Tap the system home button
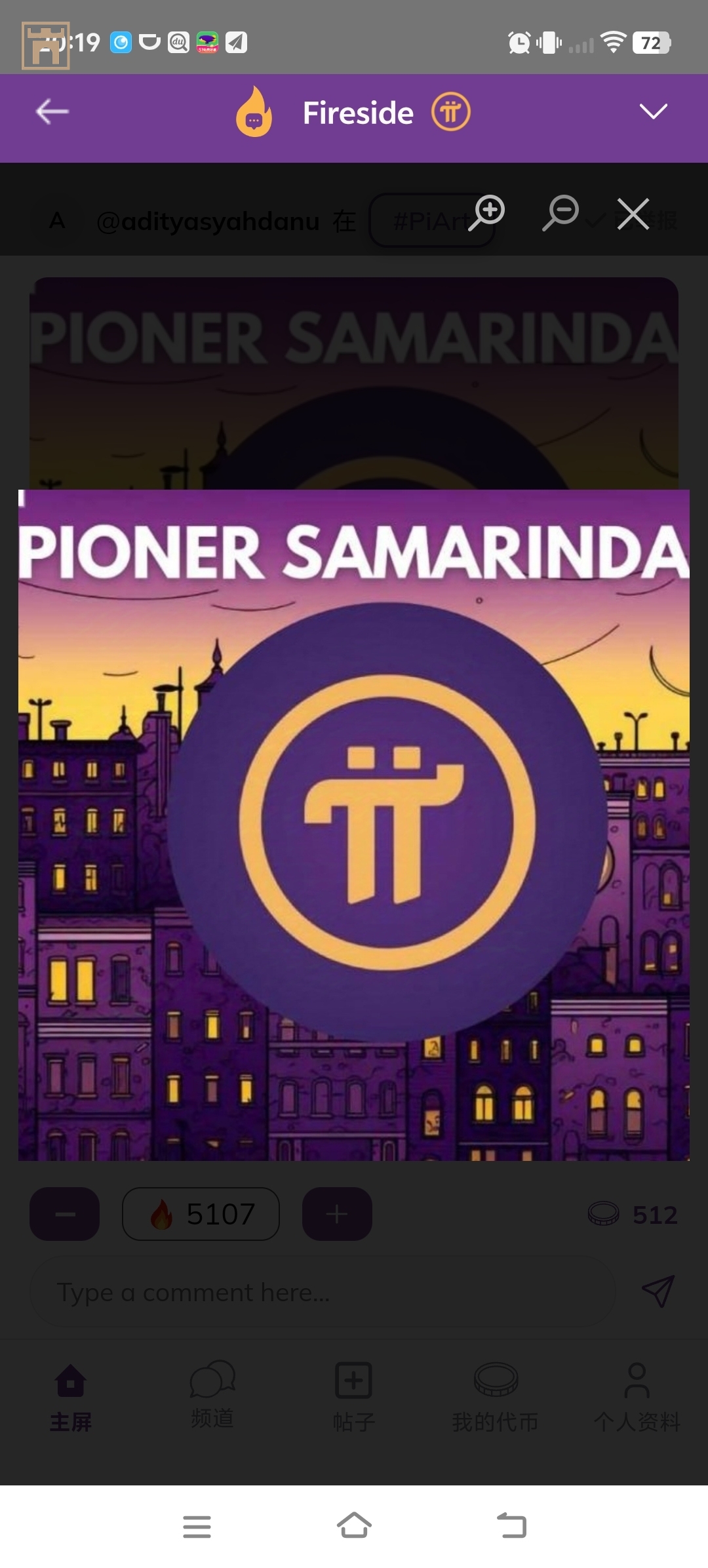Screen dimensions: 708x1568 (x=354, y=1526)
